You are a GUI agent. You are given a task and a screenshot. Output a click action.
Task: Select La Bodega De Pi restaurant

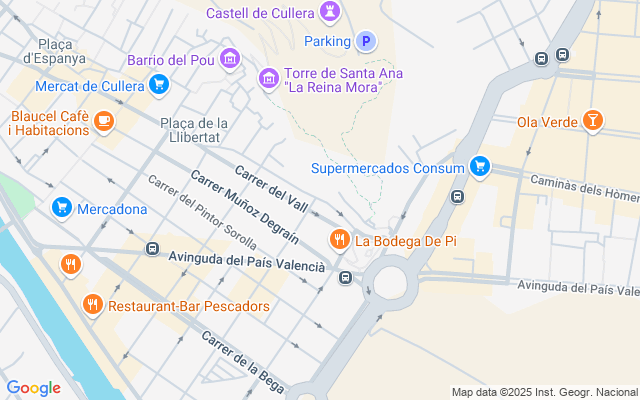point(340,239)
